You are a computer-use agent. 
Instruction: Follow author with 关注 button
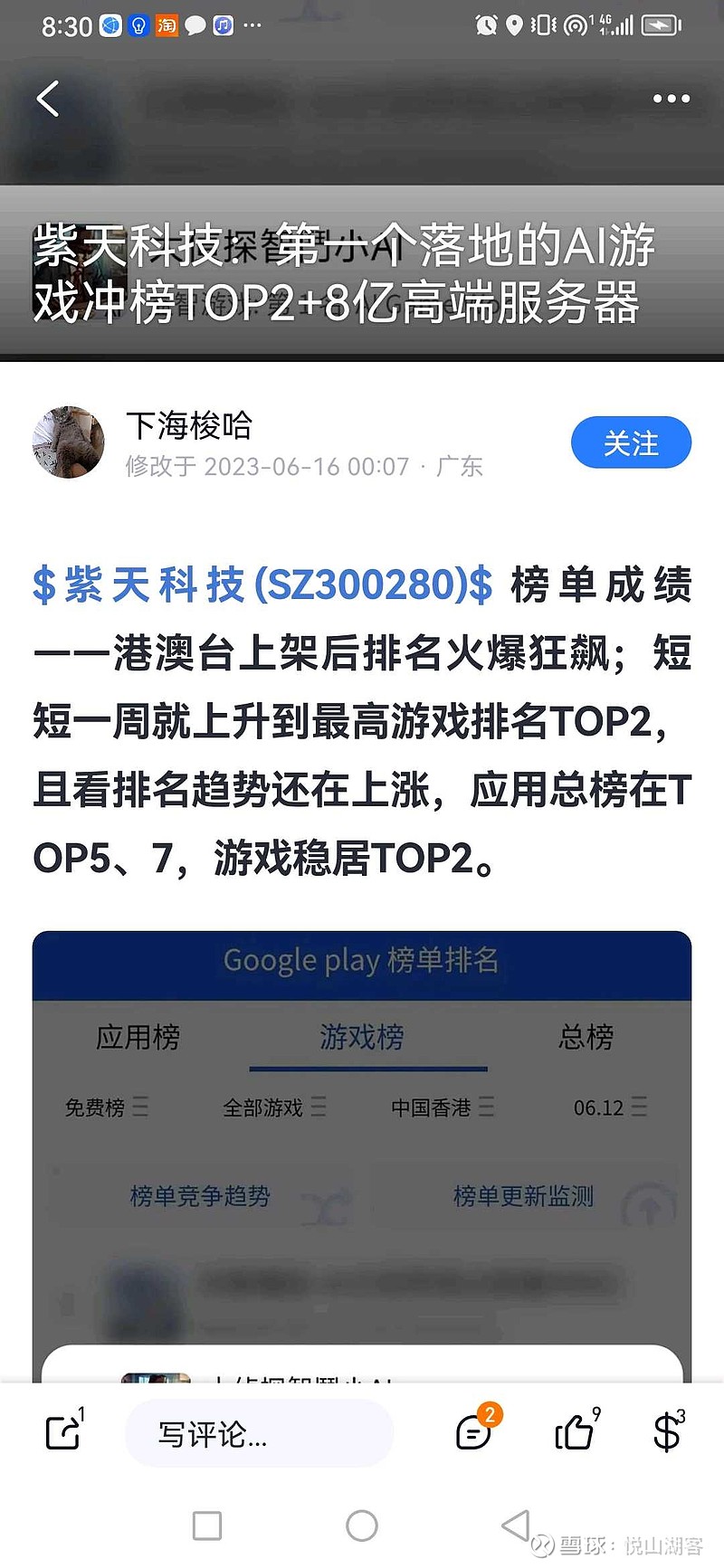pos(631,442)
